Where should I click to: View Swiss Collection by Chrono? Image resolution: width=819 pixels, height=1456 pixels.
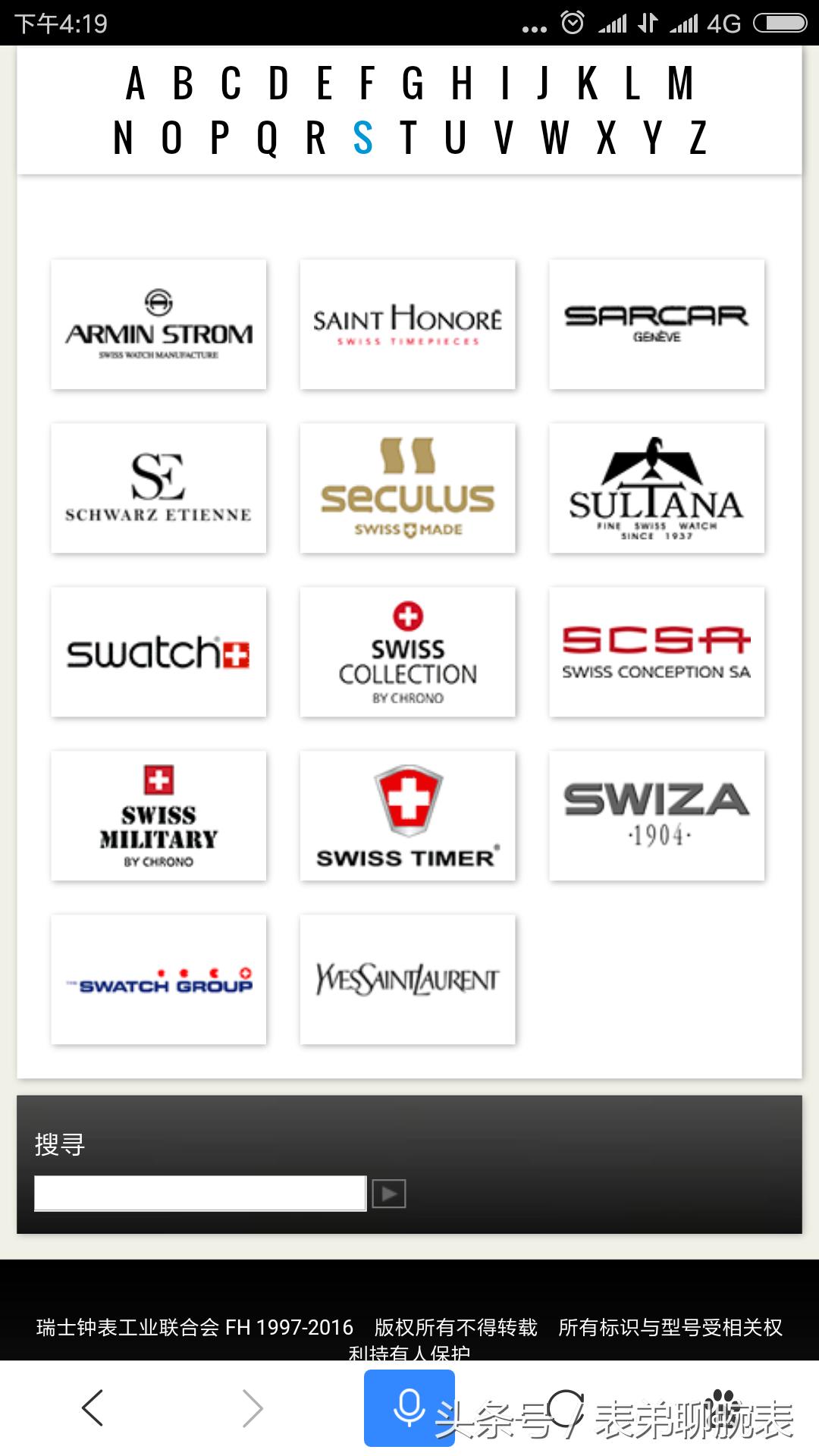[x=407, y=652]
